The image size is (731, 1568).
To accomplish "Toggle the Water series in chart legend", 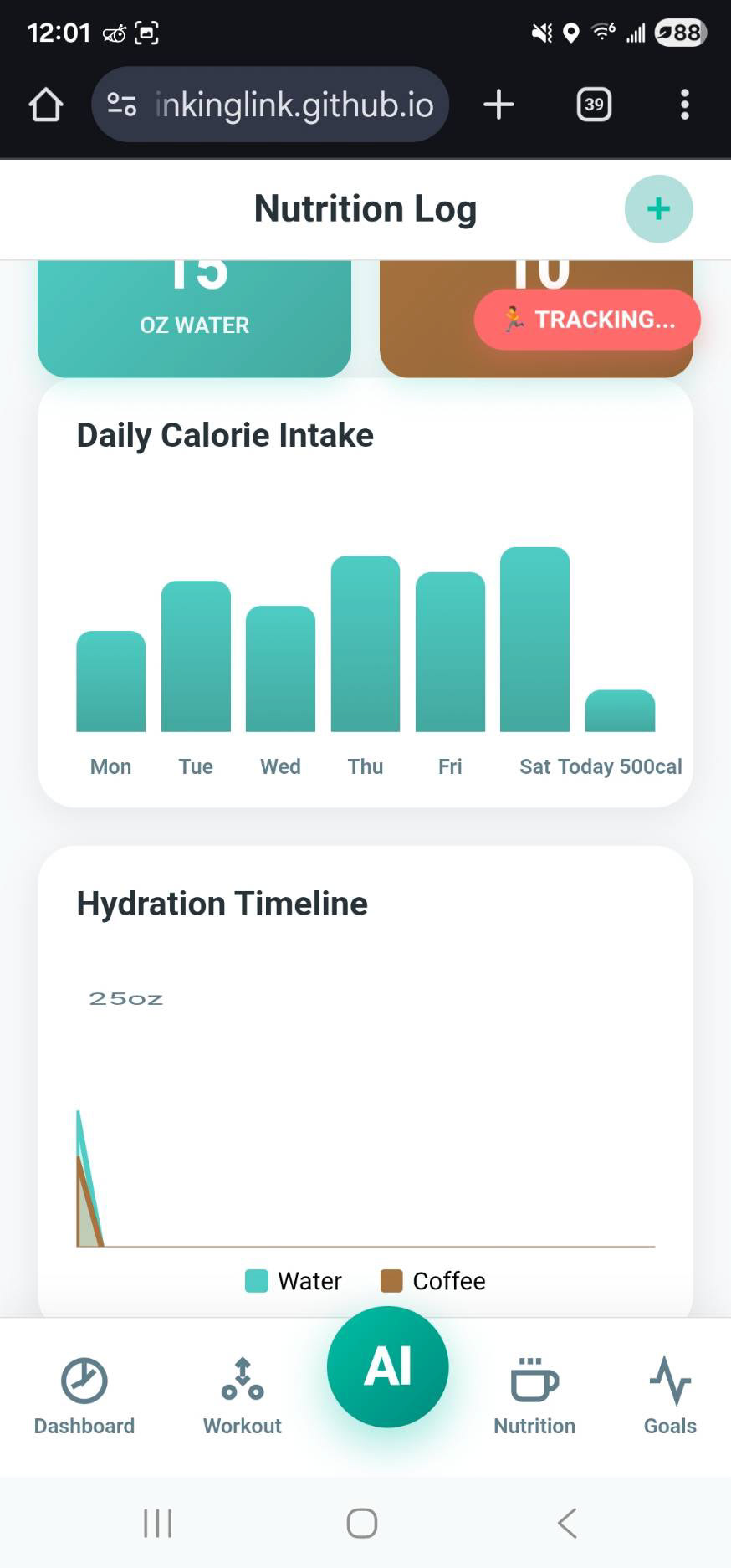I will click(x=294, y=1281).
